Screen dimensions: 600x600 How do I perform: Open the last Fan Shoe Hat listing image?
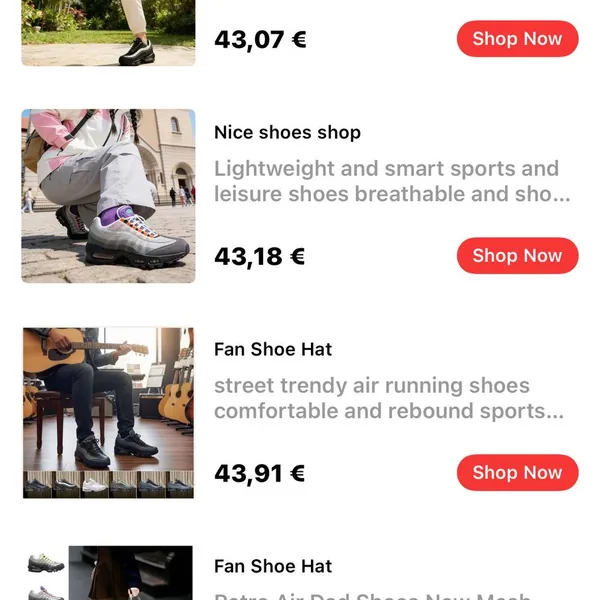click(108, 574)
